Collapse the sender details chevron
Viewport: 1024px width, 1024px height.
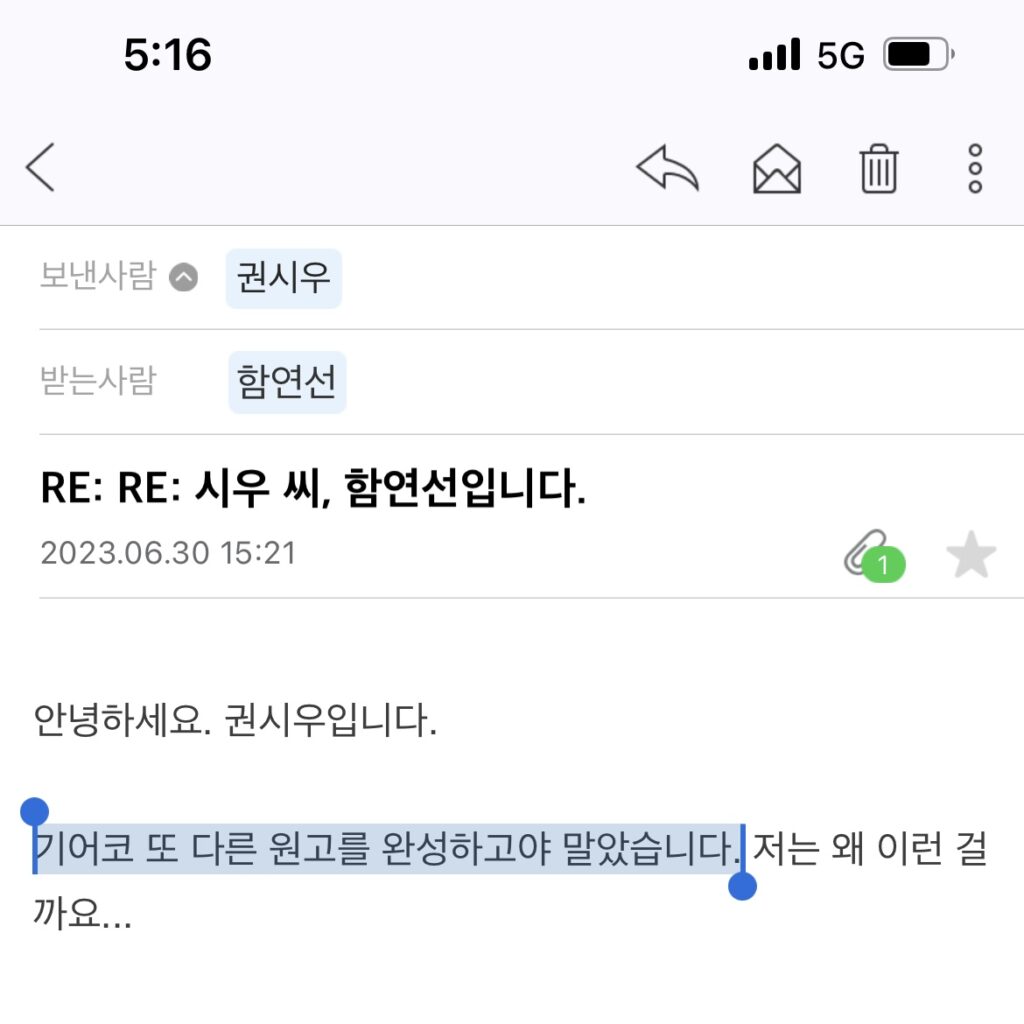click(184, 277)
